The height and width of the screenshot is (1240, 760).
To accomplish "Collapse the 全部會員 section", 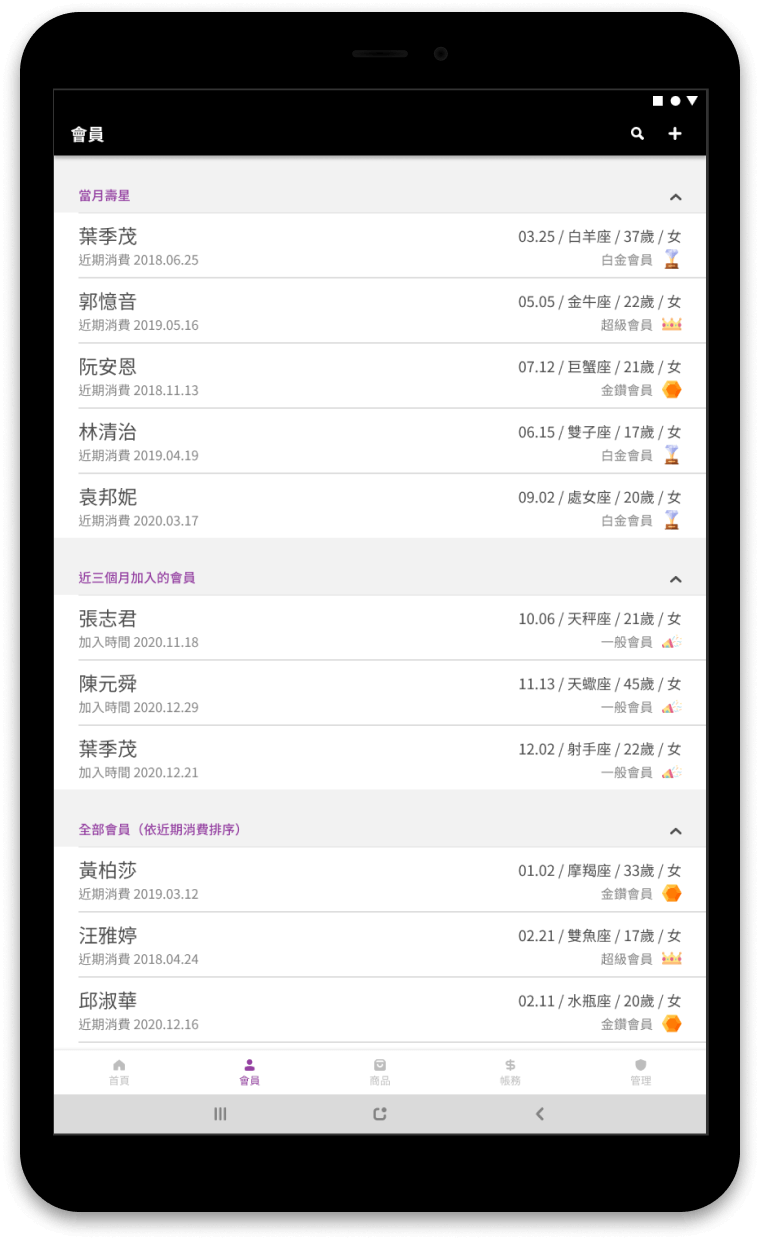I will 675,831.
